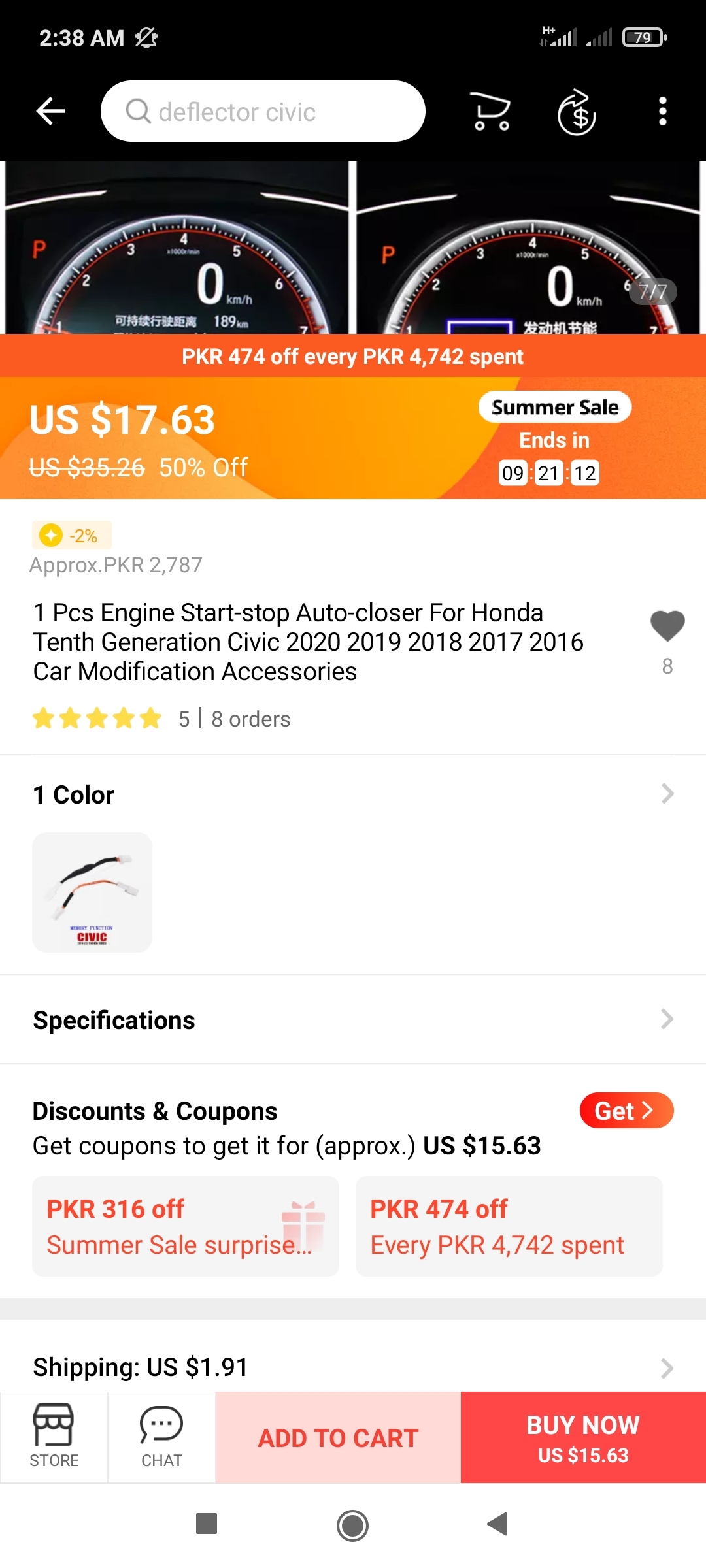This screenshot has height=1568, width=706.
Task: Start a chat with the seller
Action: (161, 1437)
